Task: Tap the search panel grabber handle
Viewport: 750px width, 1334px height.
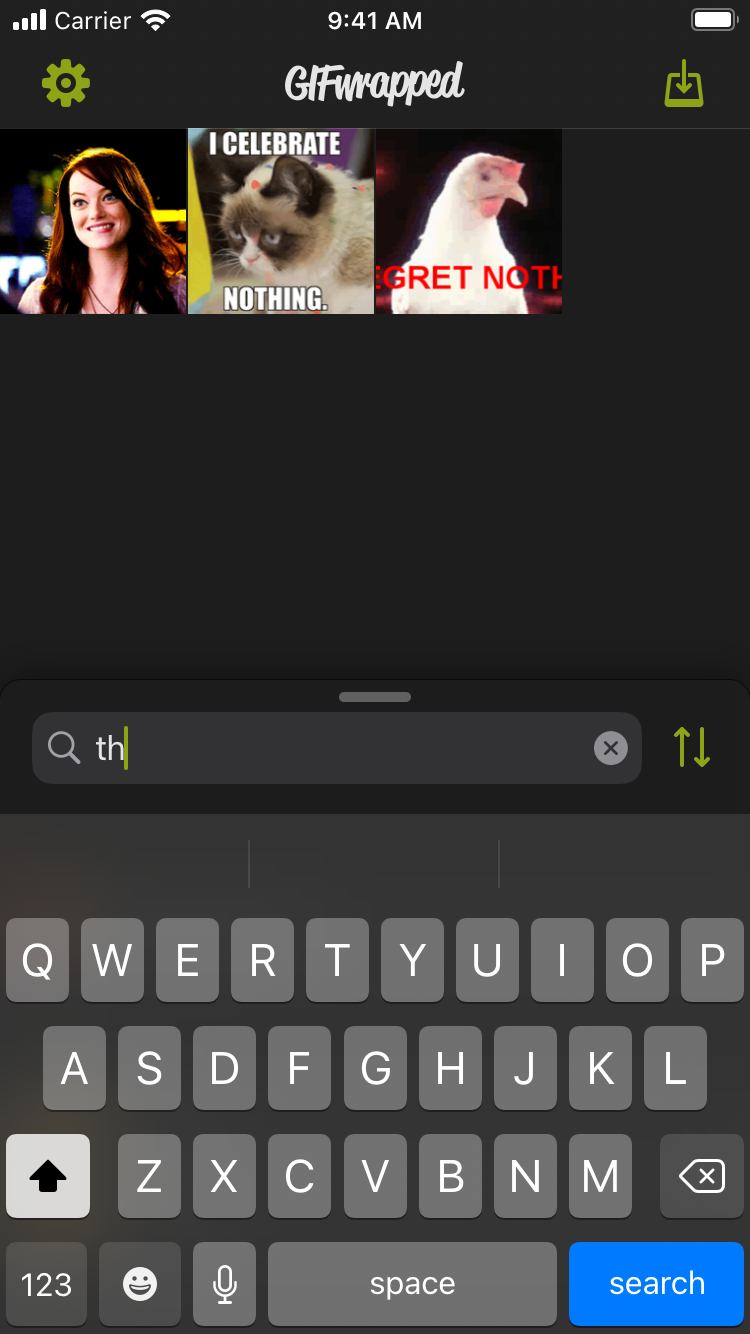Action: click(x=375, y=697)
